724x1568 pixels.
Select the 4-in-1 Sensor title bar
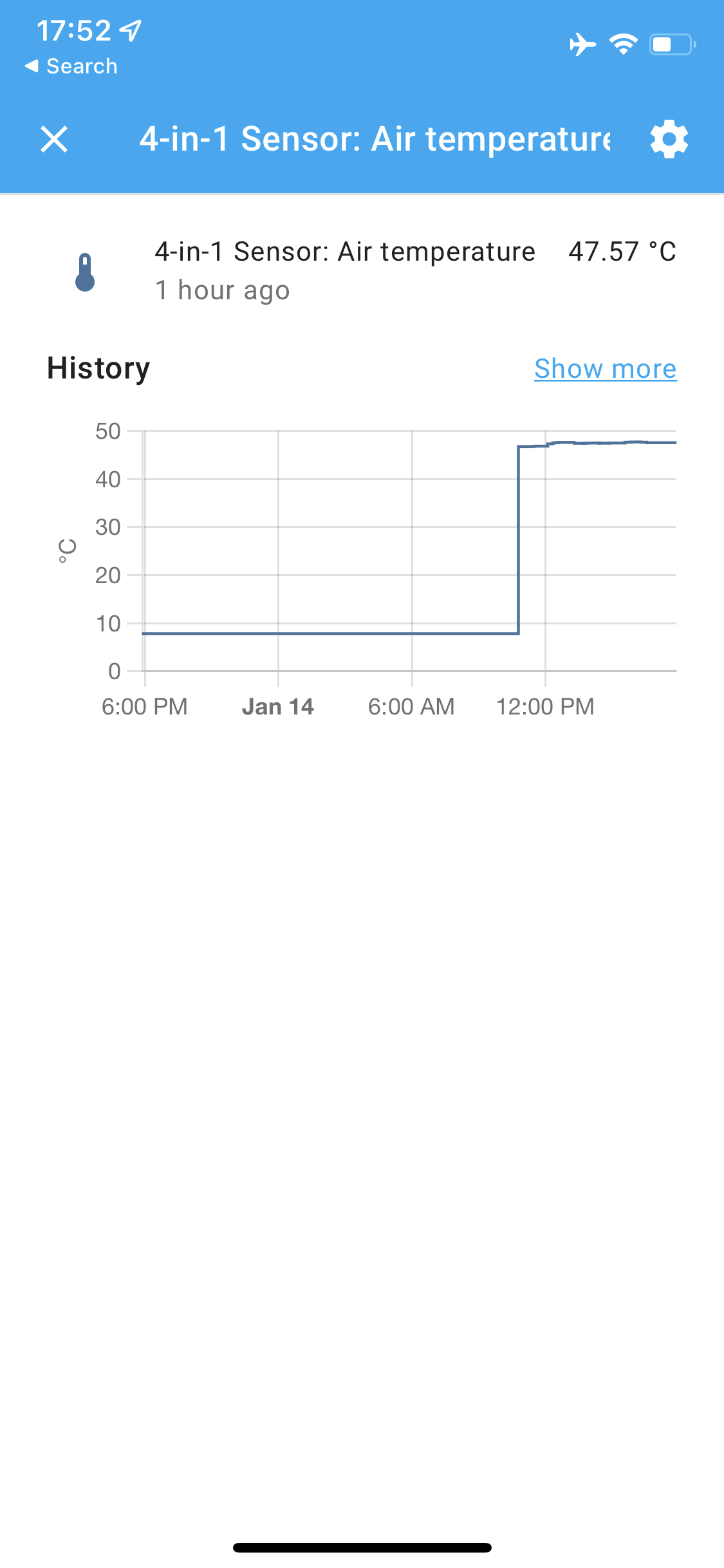coord(375,138)
